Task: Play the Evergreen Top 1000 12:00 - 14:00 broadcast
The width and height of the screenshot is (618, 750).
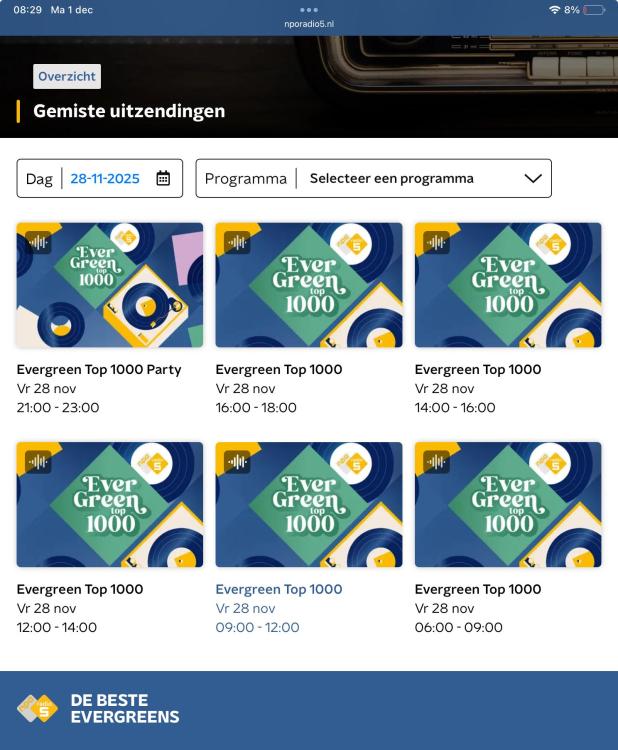Action: (x=110, y=505)
